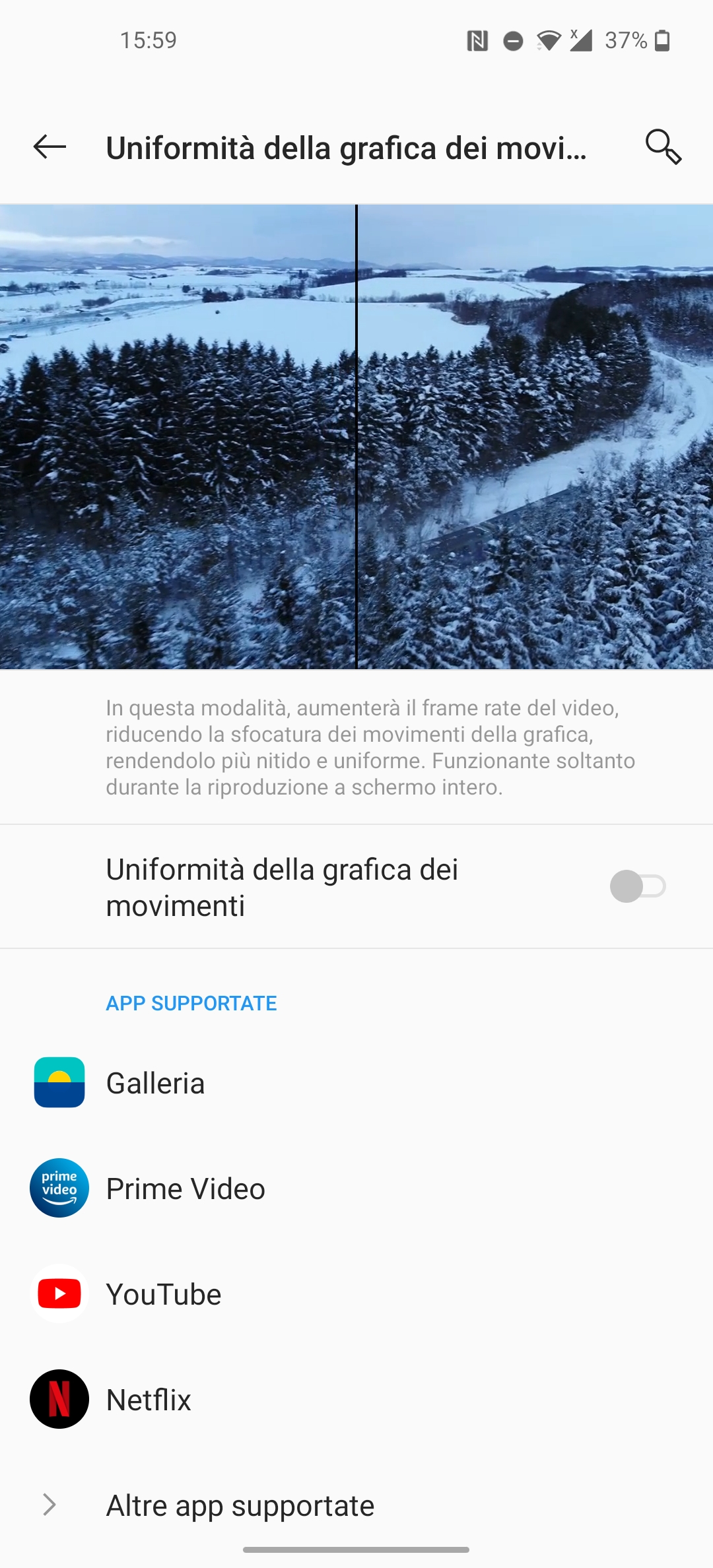Screen dimensions: 713x1568
Task: Open the settings search magnifier
Action: [663, 147]
